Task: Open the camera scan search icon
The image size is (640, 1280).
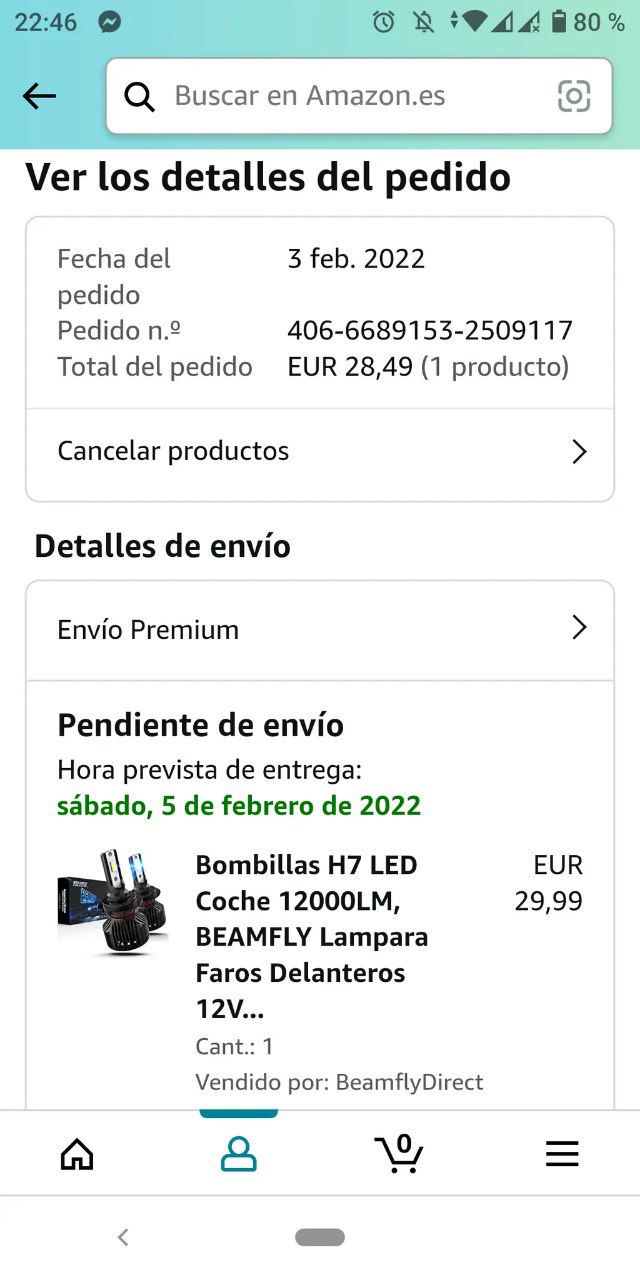Action: (x=573, y=96)
